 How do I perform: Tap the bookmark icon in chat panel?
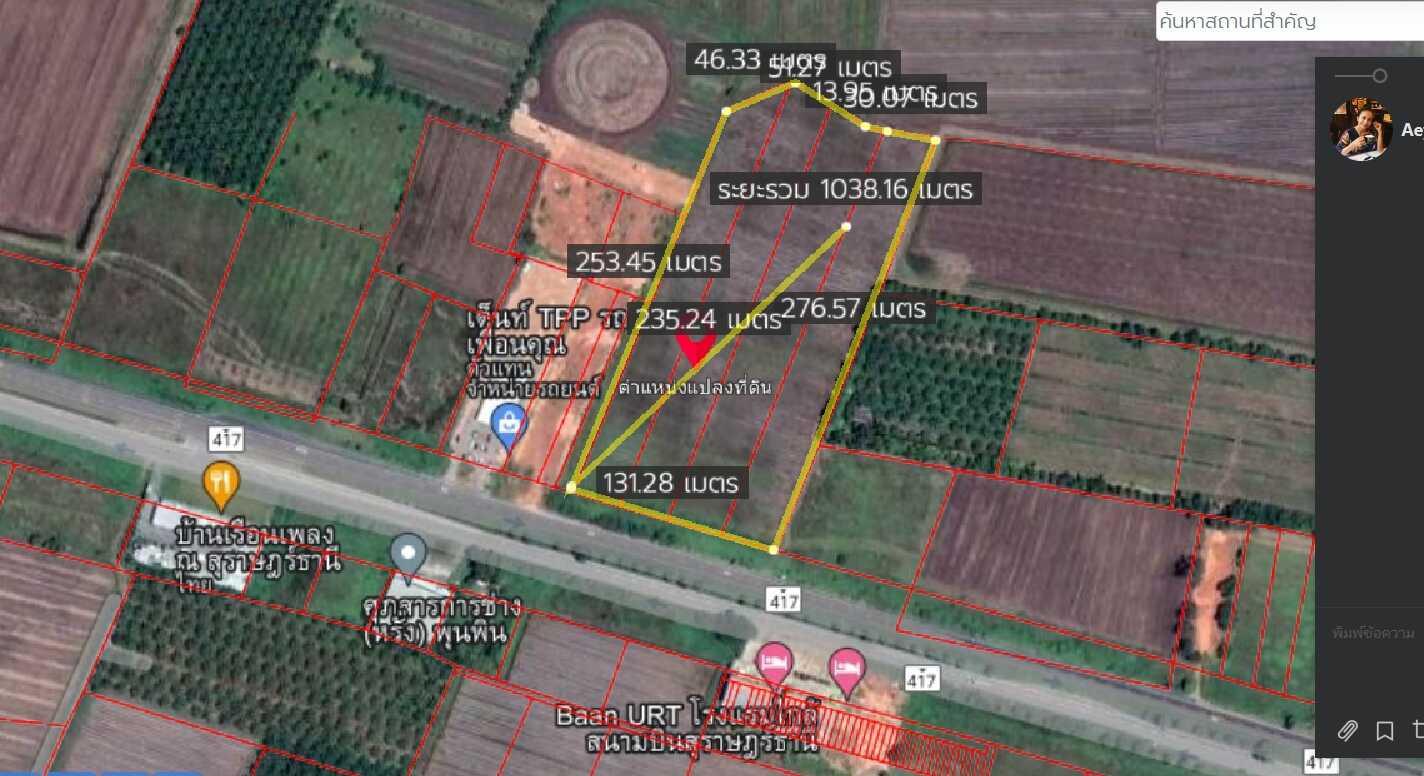pos(1384,730)
